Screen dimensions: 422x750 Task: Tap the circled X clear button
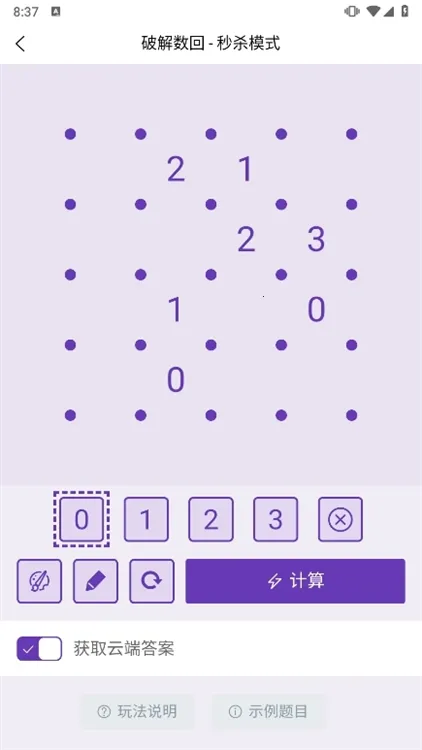(x=340, y=519)
